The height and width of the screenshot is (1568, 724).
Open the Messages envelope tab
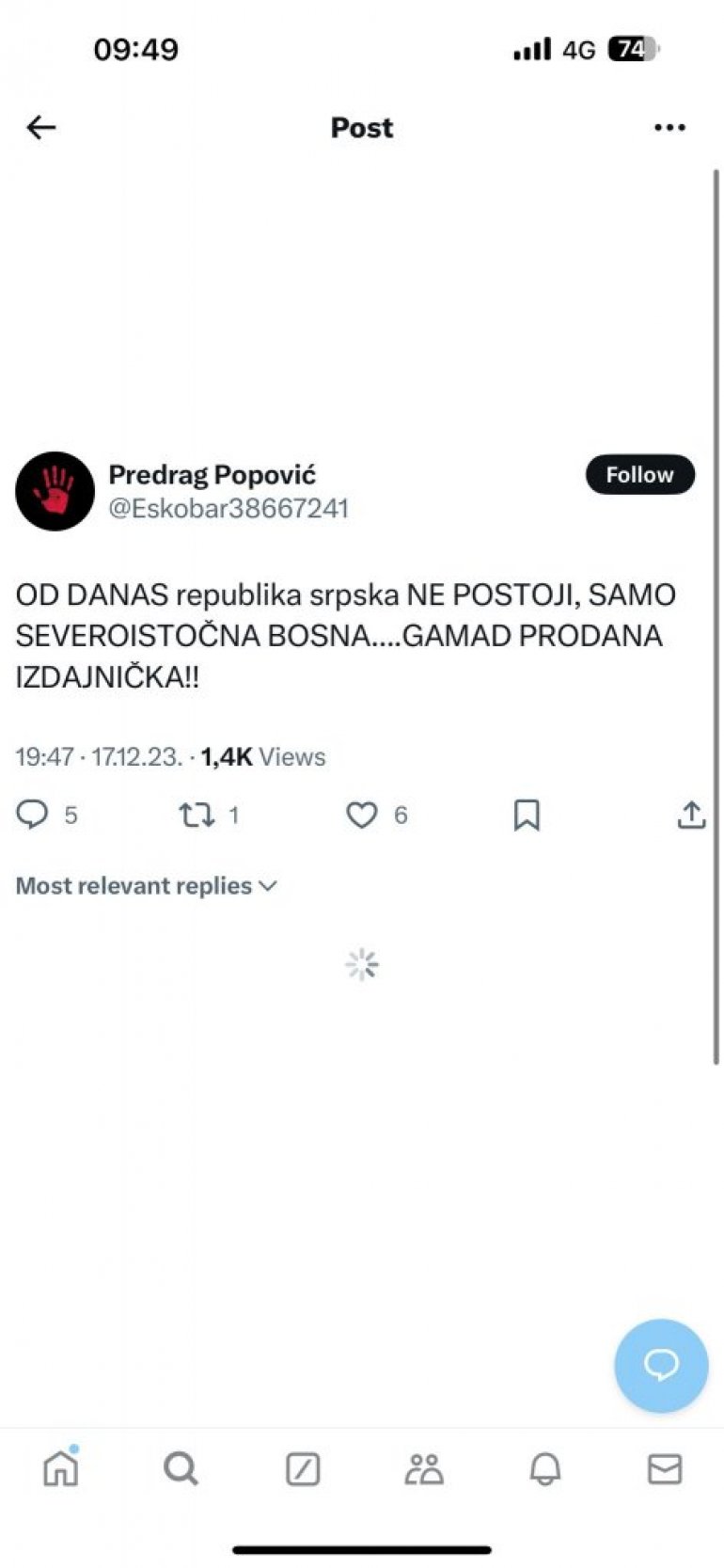pos(665,1468)
